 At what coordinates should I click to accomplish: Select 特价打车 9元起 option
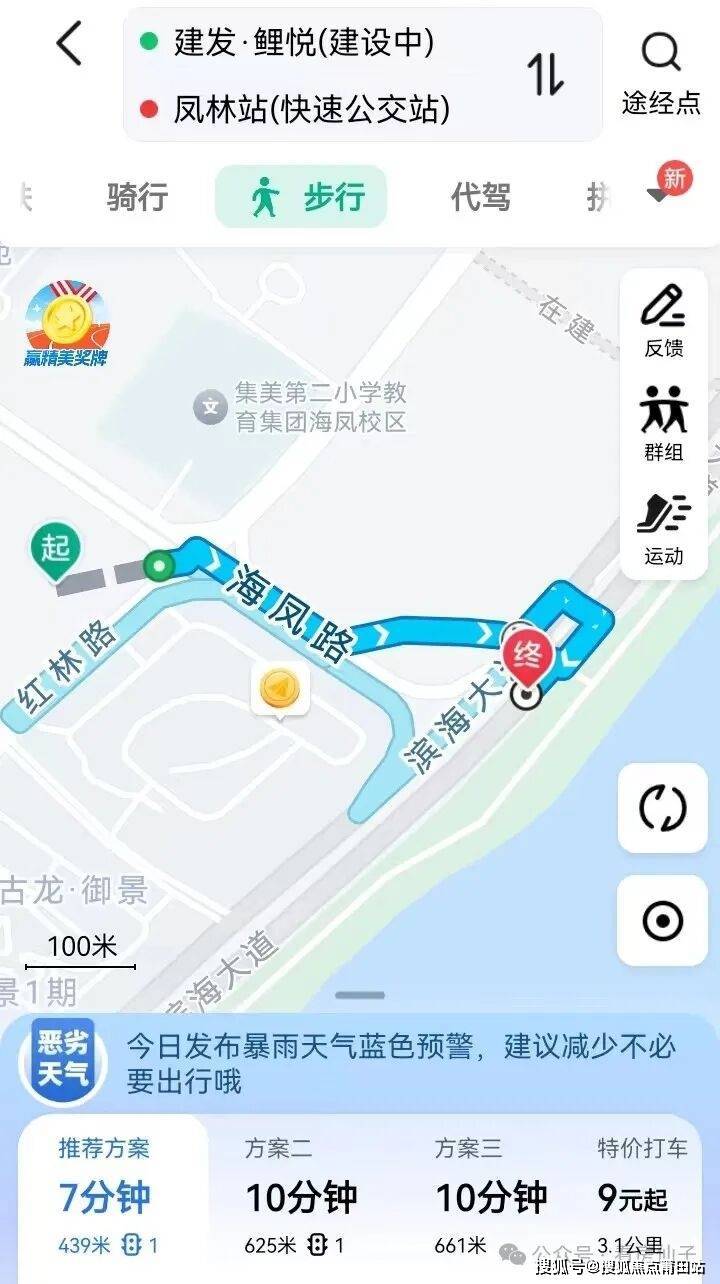tap(642, 1197)
